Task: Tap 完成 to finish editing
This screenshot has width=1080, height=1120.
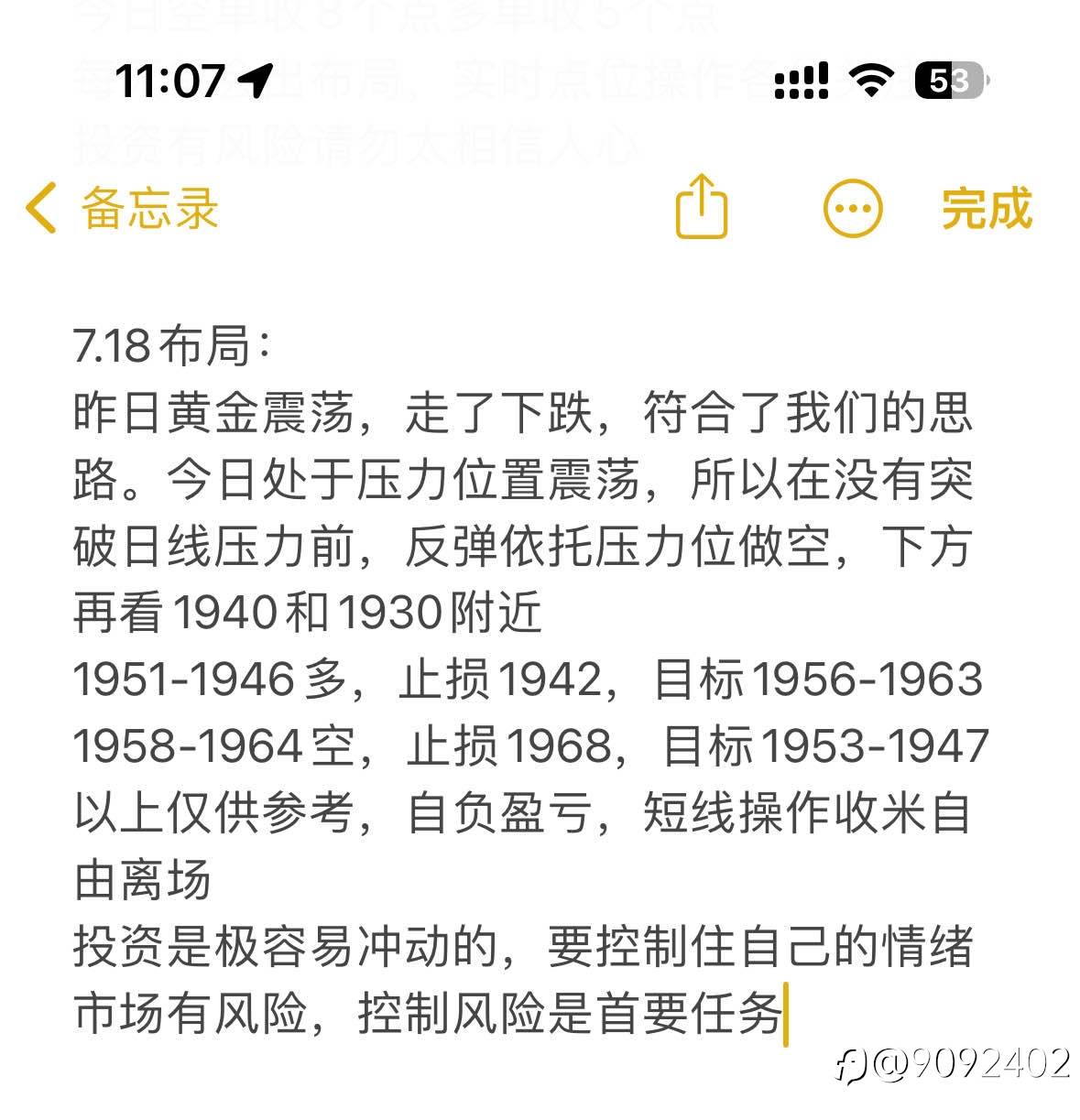Action: tap(987, 208)
